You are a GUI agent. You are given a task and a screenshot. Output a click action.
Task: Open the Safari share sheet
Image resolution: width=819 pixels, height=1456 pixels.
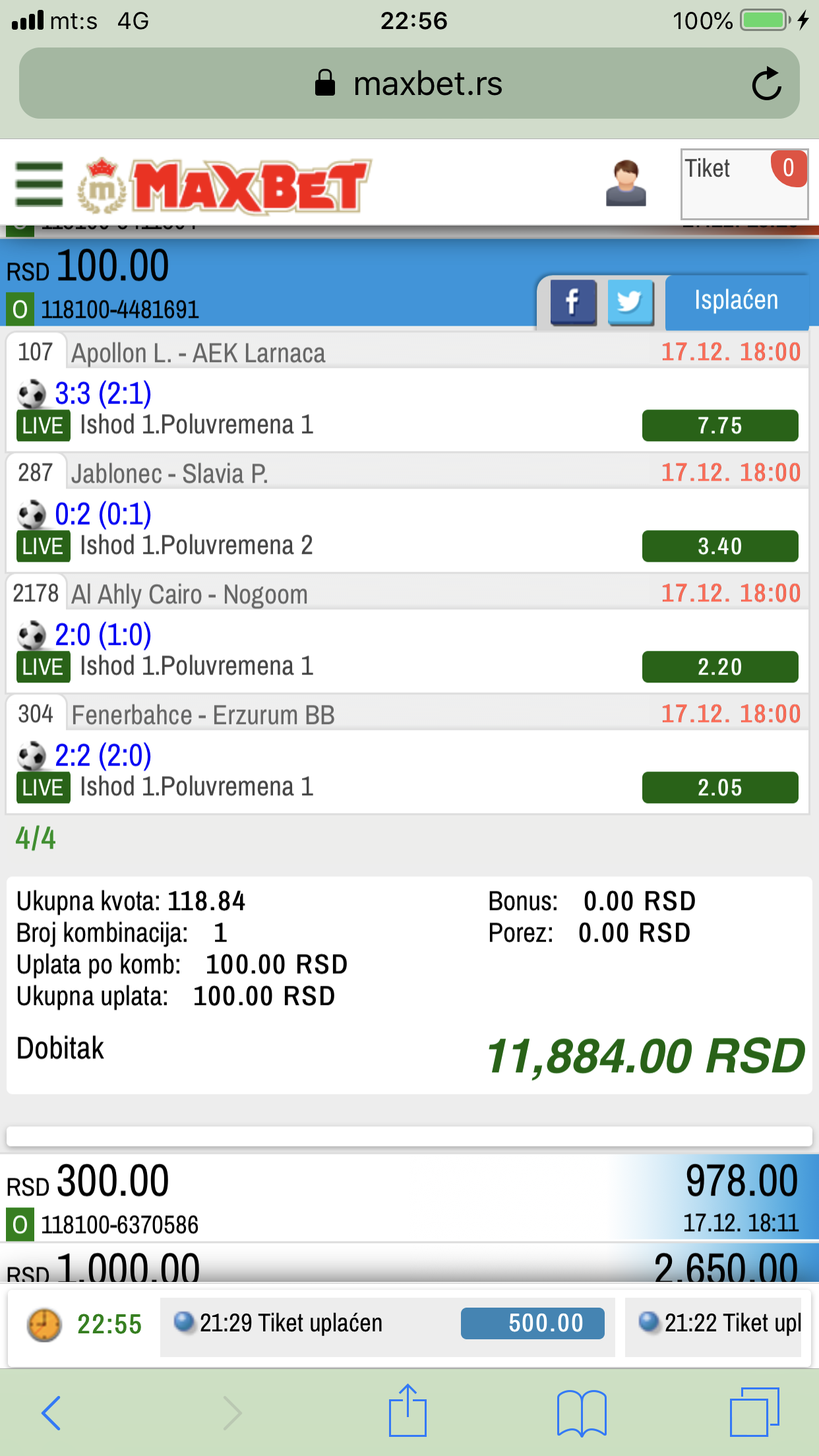click(408, 1410)
